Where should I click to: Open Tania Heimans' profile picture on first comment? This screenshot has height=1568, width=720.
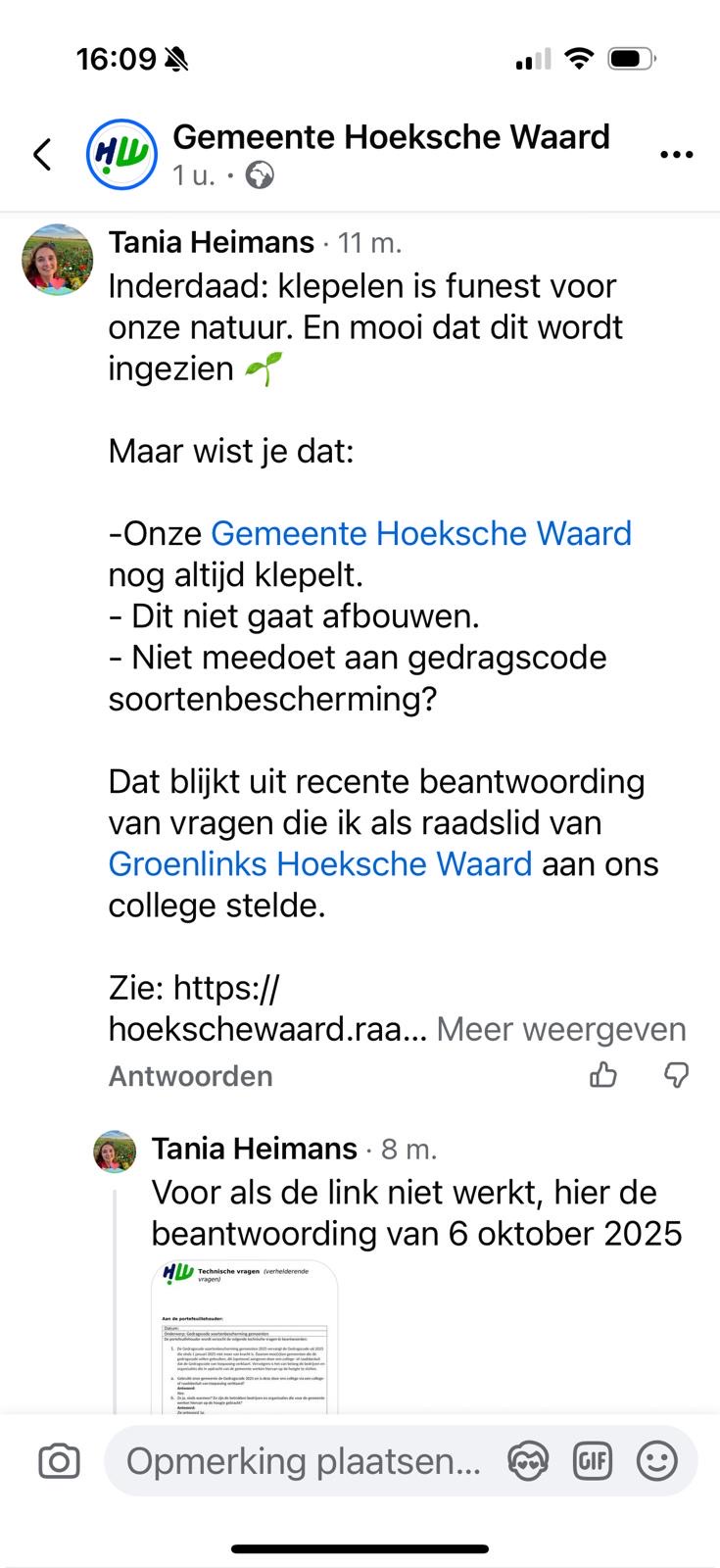click(58, 260)
